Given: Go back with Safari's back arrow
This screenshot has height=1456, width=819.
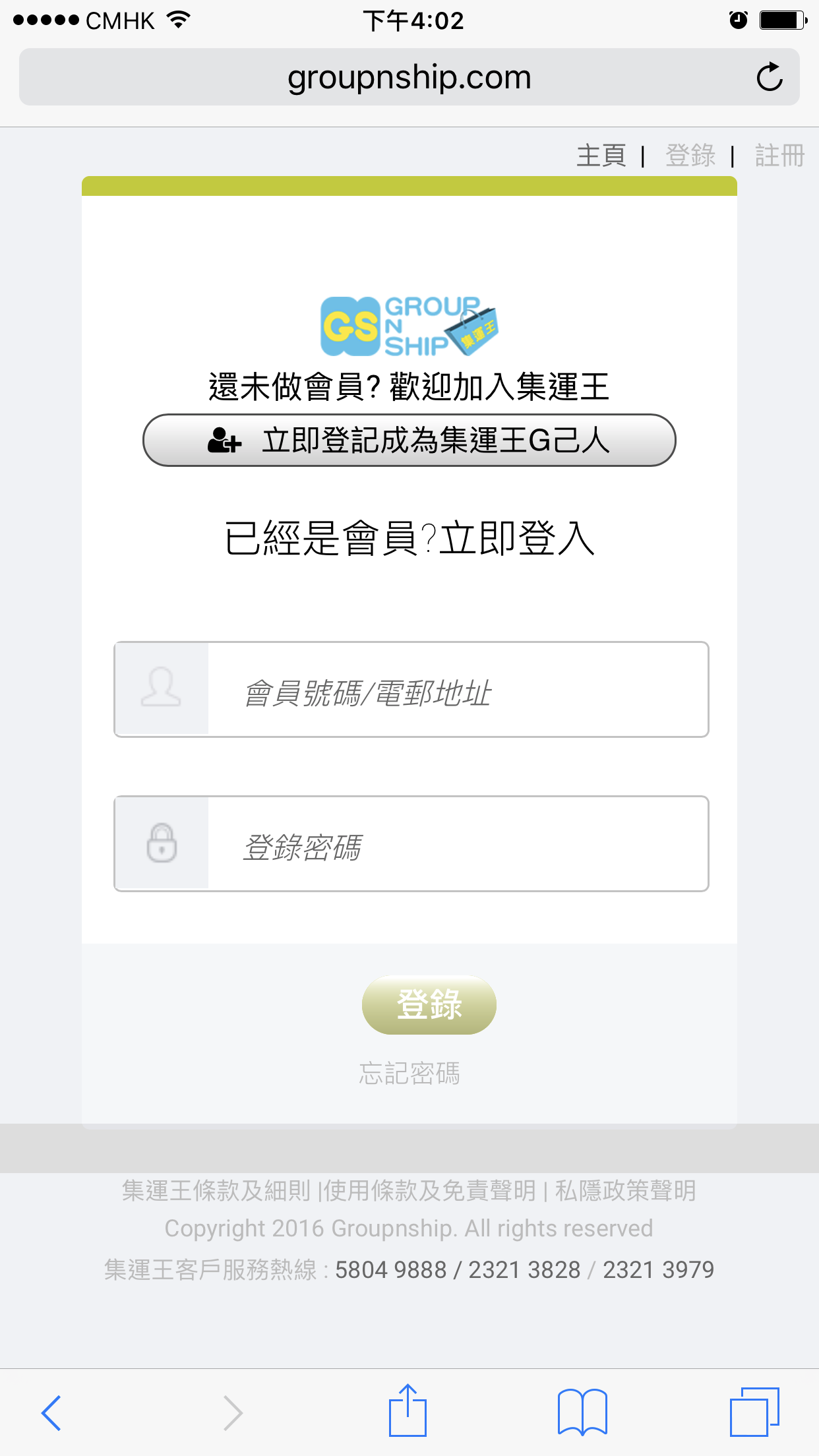Looking at the screenshot, I should (x=51, y=1412).
